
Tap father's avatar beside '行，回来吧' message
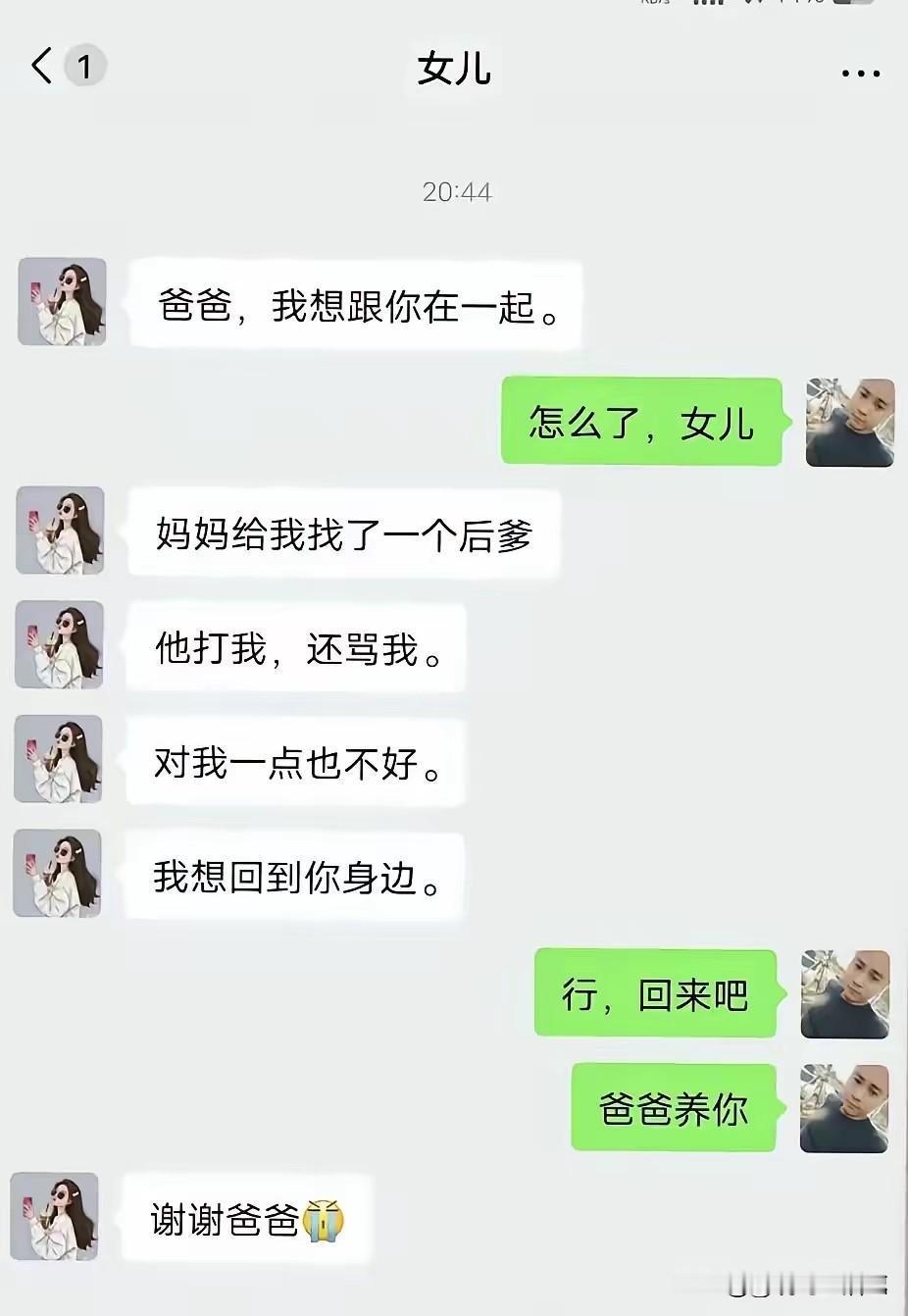coord(844,994)
